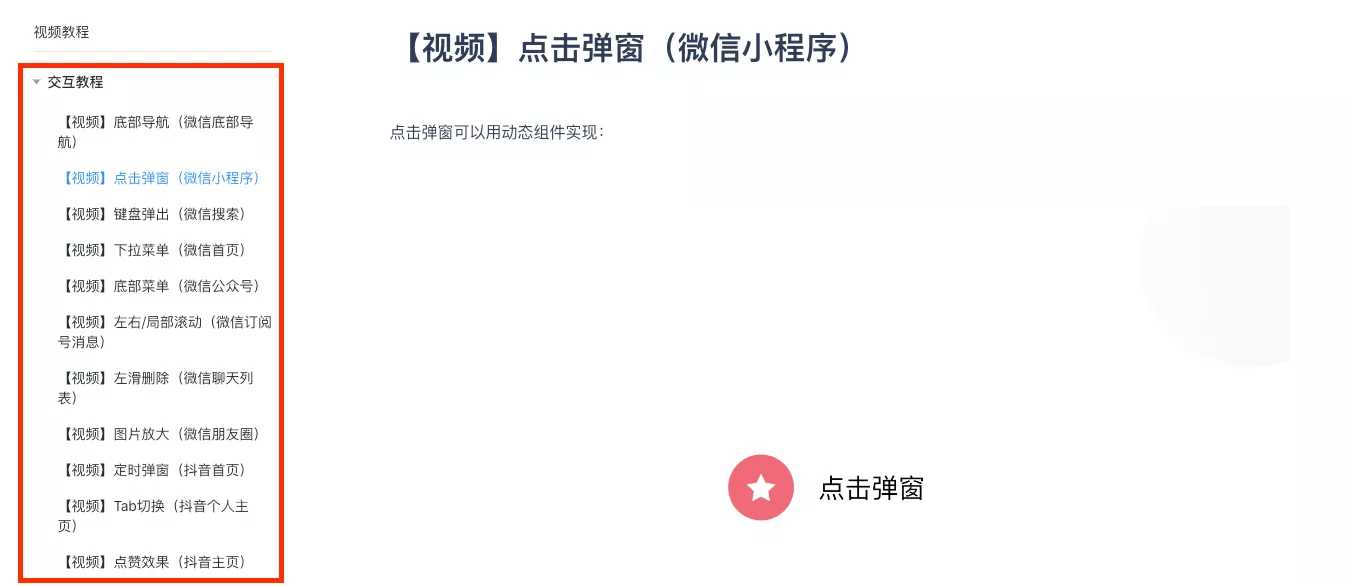The image size is (1350, 586).
Task: View 左右/局部滚动（微信订阅号消息）tutorial
Action: (164, 332)
